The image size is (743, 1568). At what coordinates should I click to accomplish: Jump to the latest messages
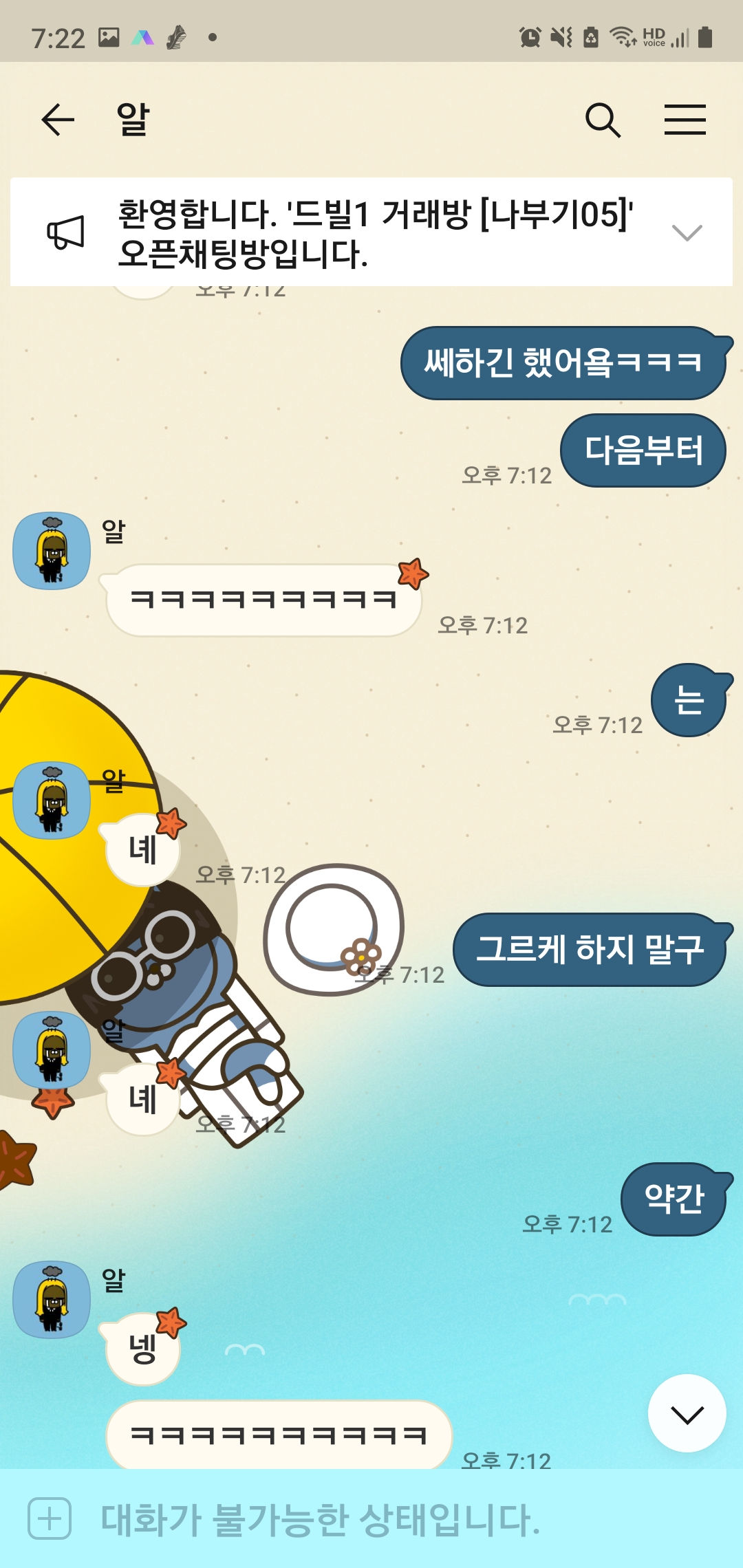tap(687, 1414)
